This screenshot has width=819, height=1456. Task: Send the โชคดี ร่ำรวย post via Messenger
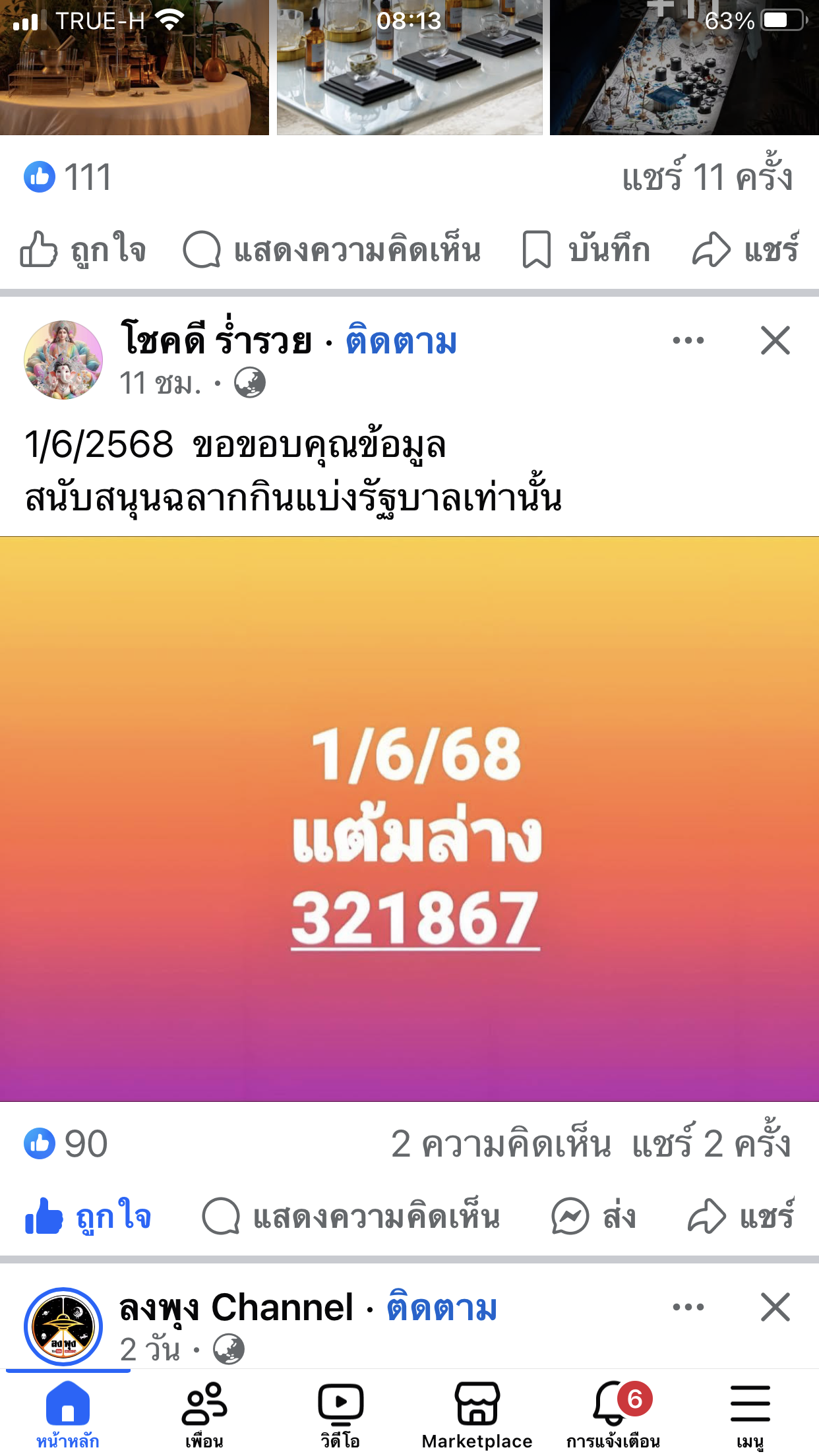coord(593,1216)
